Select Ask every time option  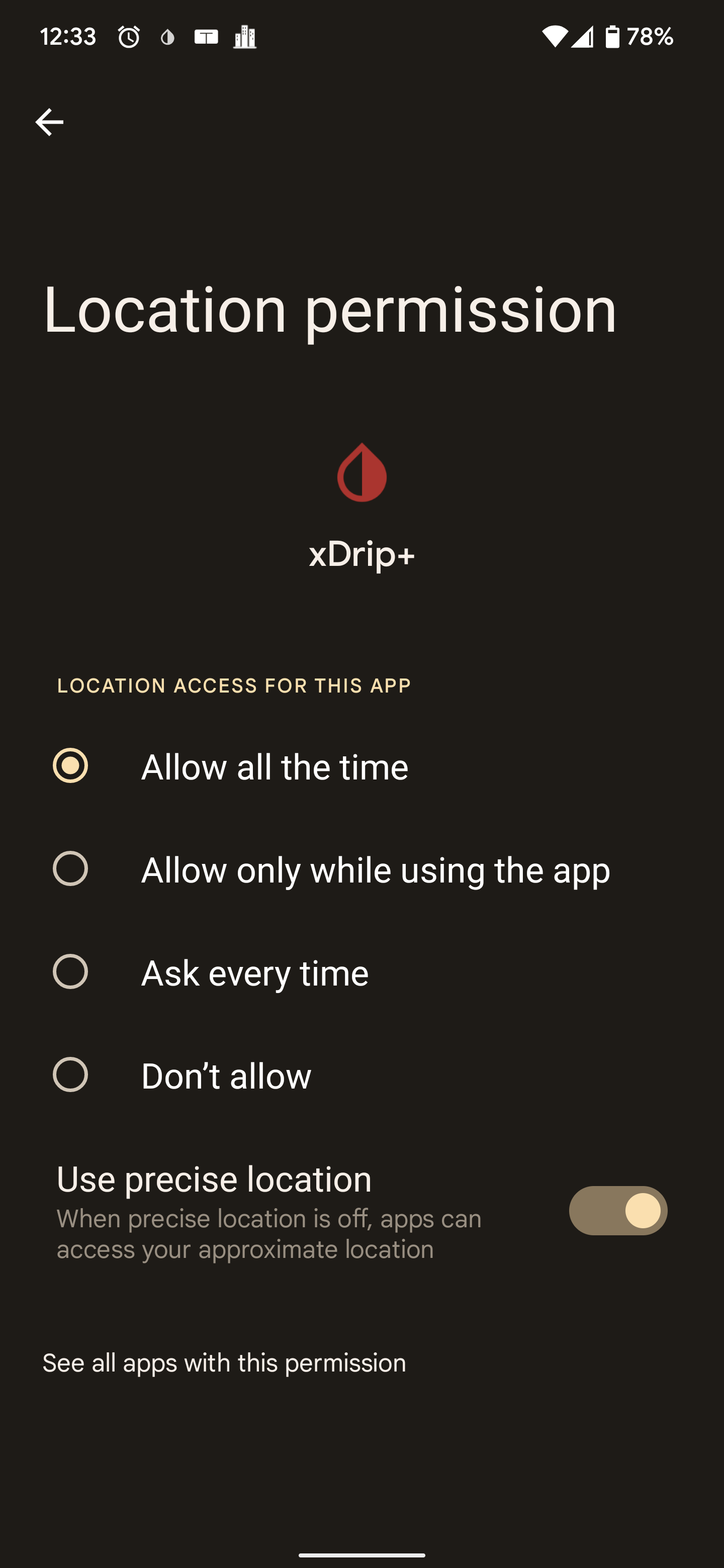[70, 972]
